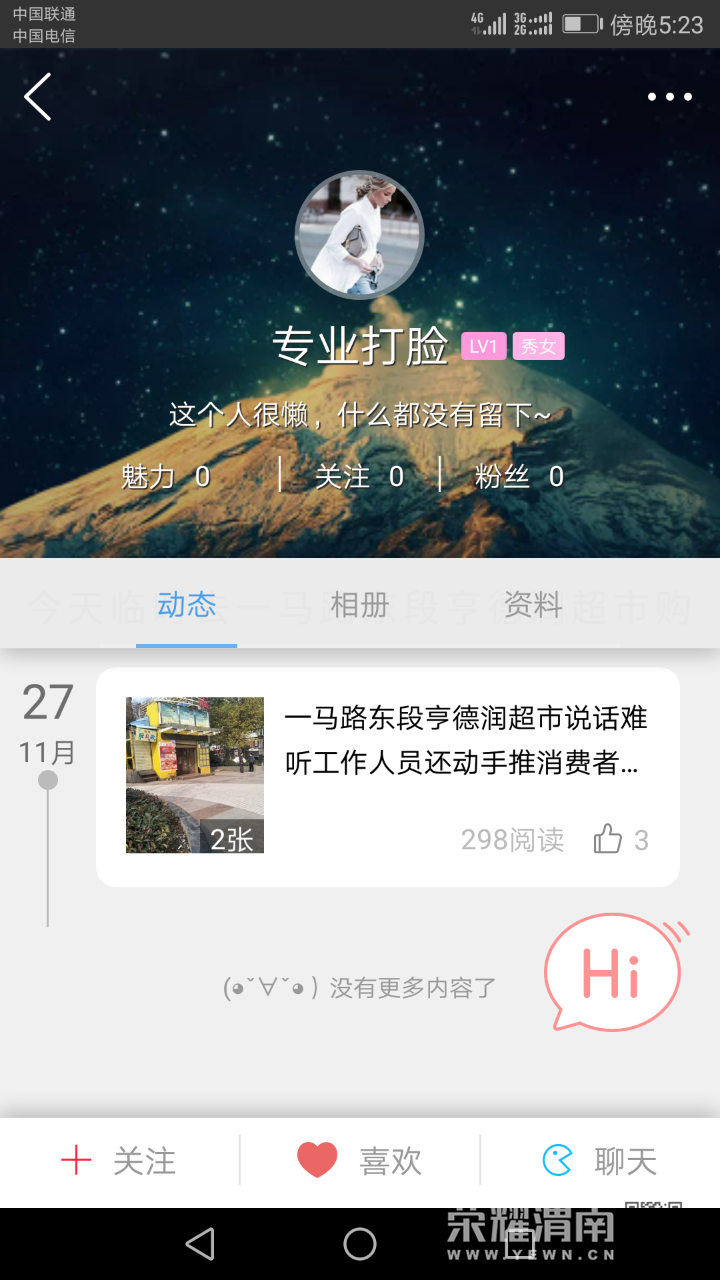Like the post with 298阅读
The width and height of the screenshot is (720, 1280).
tap(609, 839)
